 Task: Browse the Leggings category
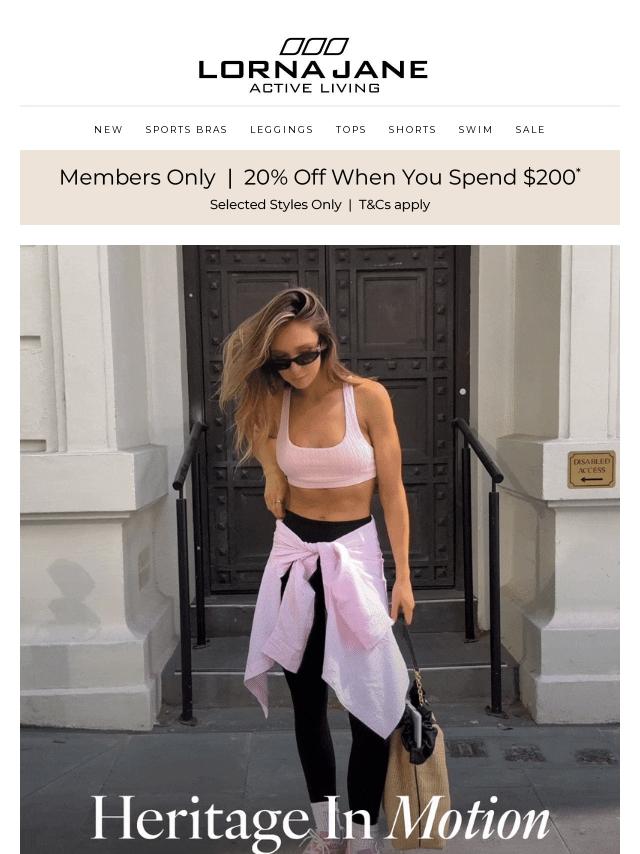click(x=281, y=130)
